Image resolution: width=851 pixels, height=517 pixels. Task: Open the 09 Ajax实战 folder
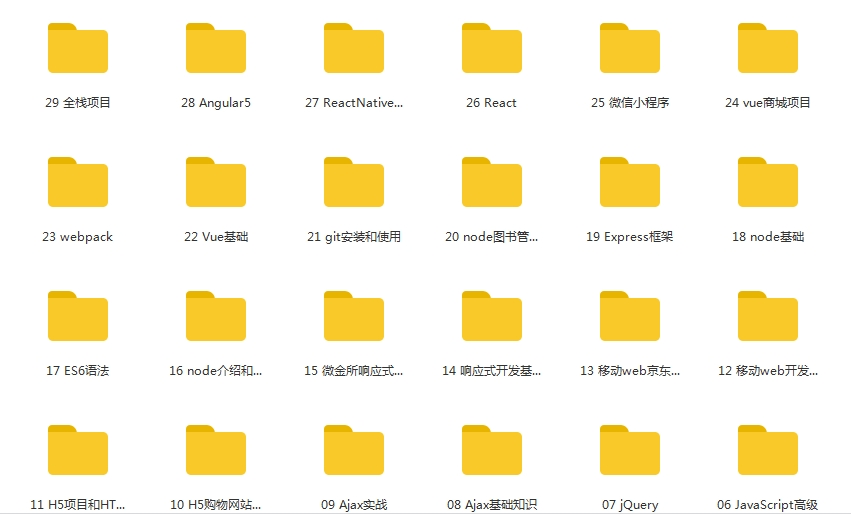(x=354, y=451)
